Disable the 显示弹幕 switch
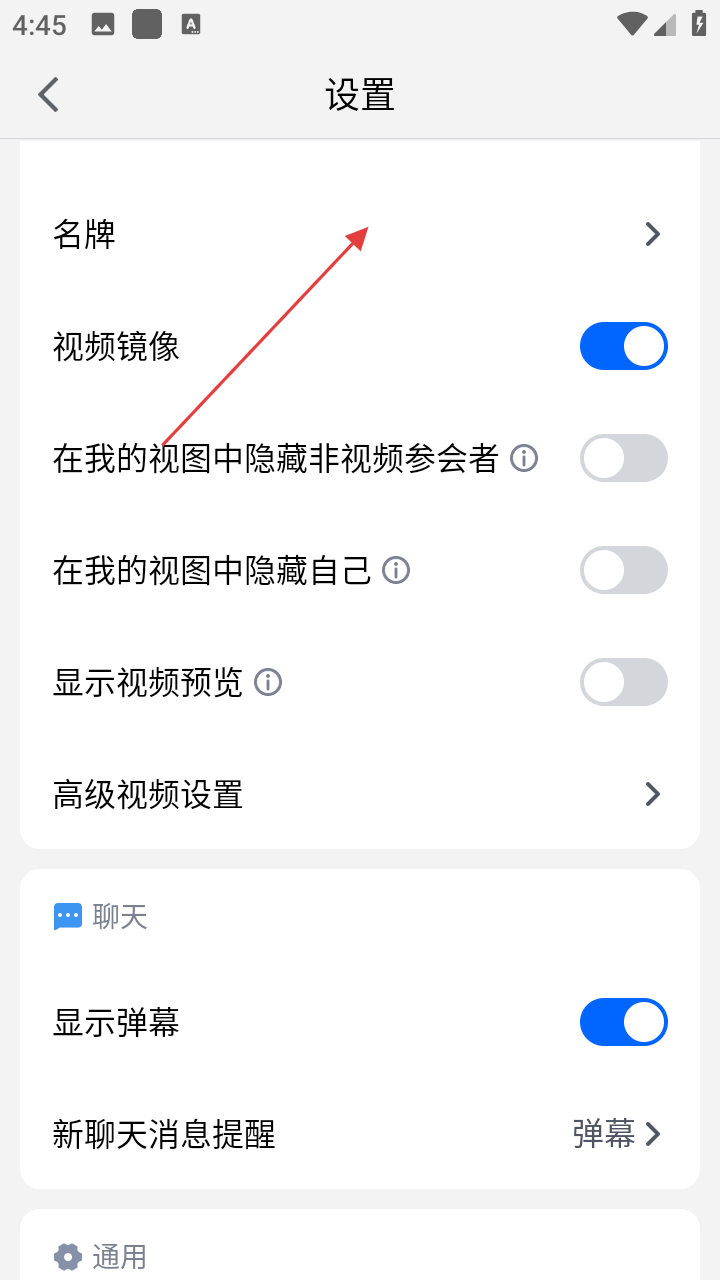The height and width of the screenshot is (1280, 720). coord(623,1022)
